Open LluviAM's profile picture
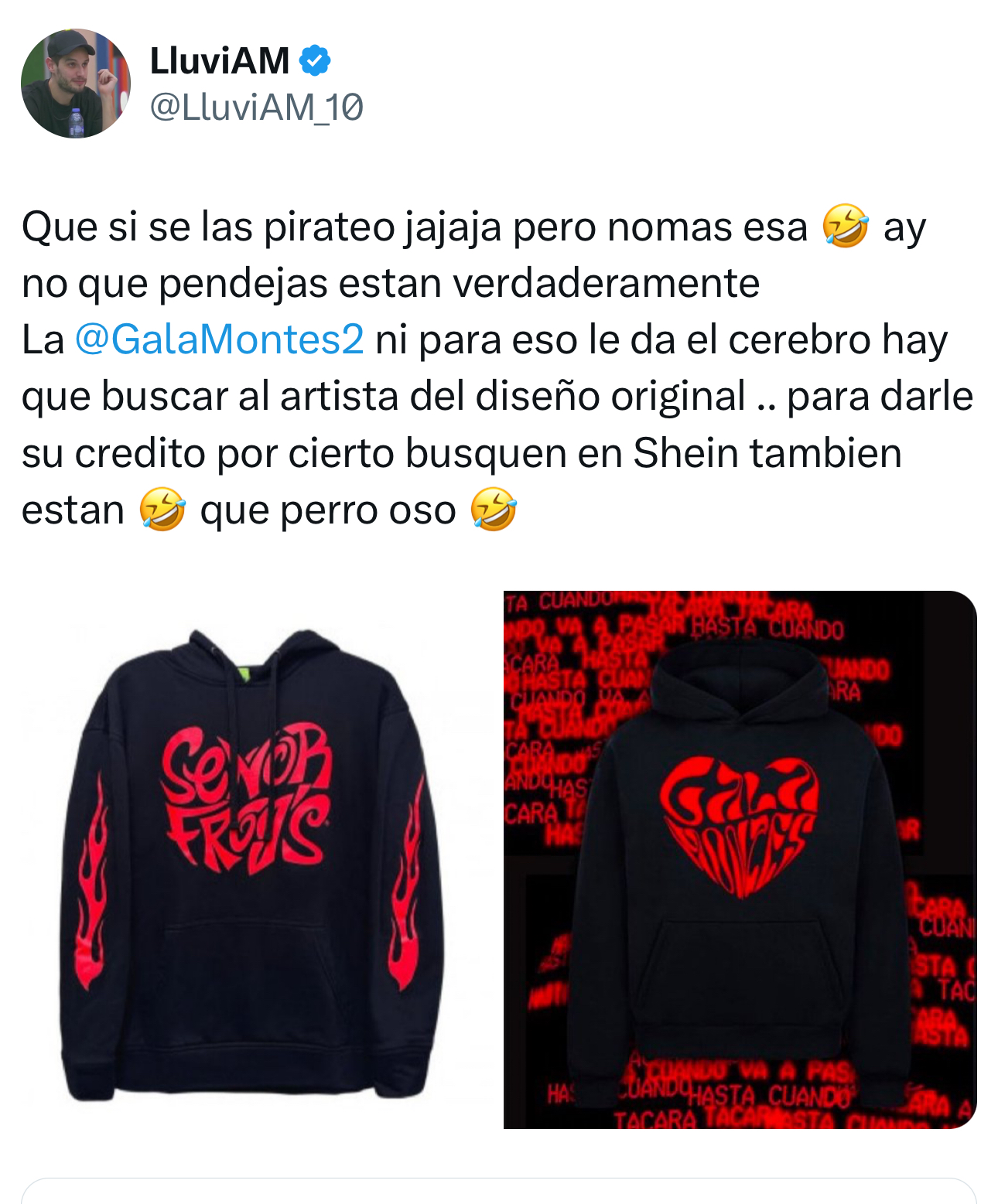The width and height of the screenshot is (998, 1204). 76,84
